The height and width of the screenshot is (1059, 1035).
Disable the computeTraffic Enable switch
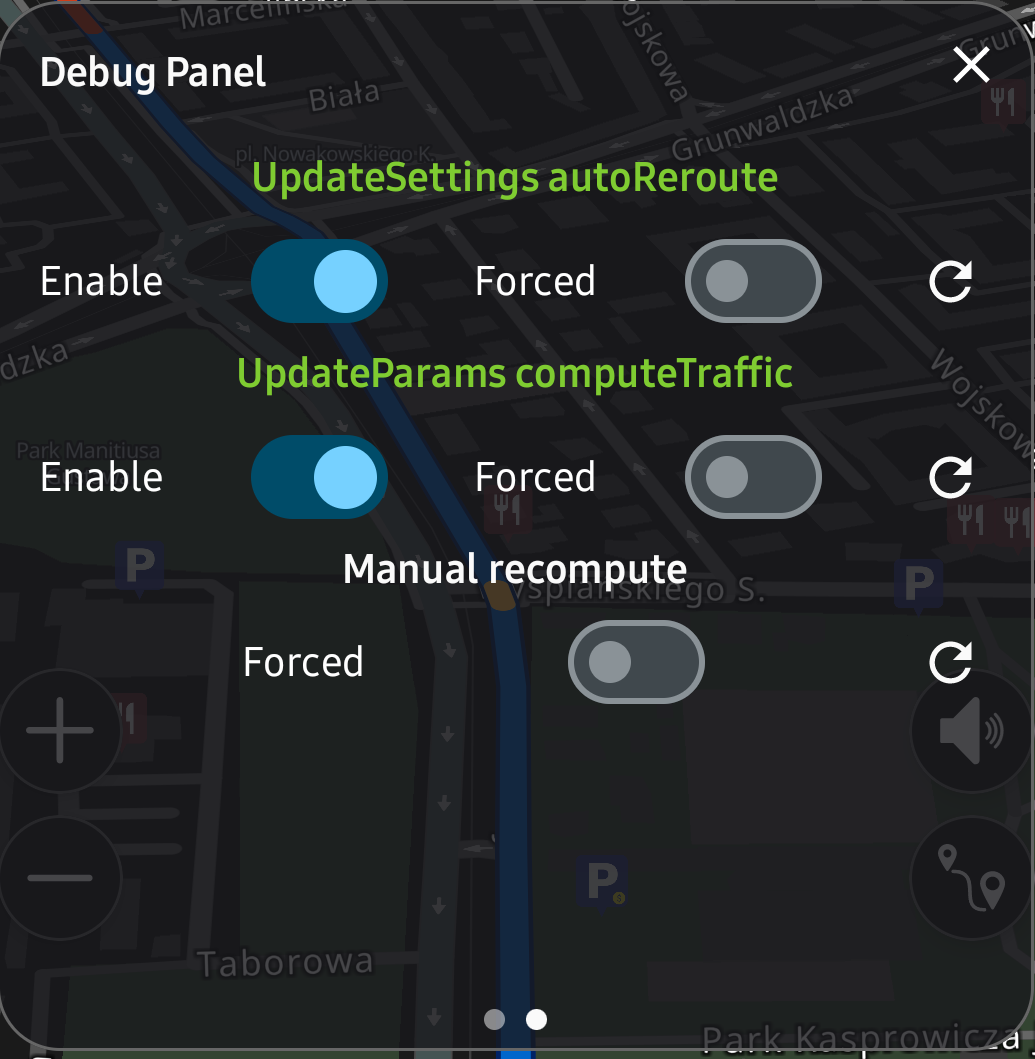pyautogui.click(x=318, y=477)
